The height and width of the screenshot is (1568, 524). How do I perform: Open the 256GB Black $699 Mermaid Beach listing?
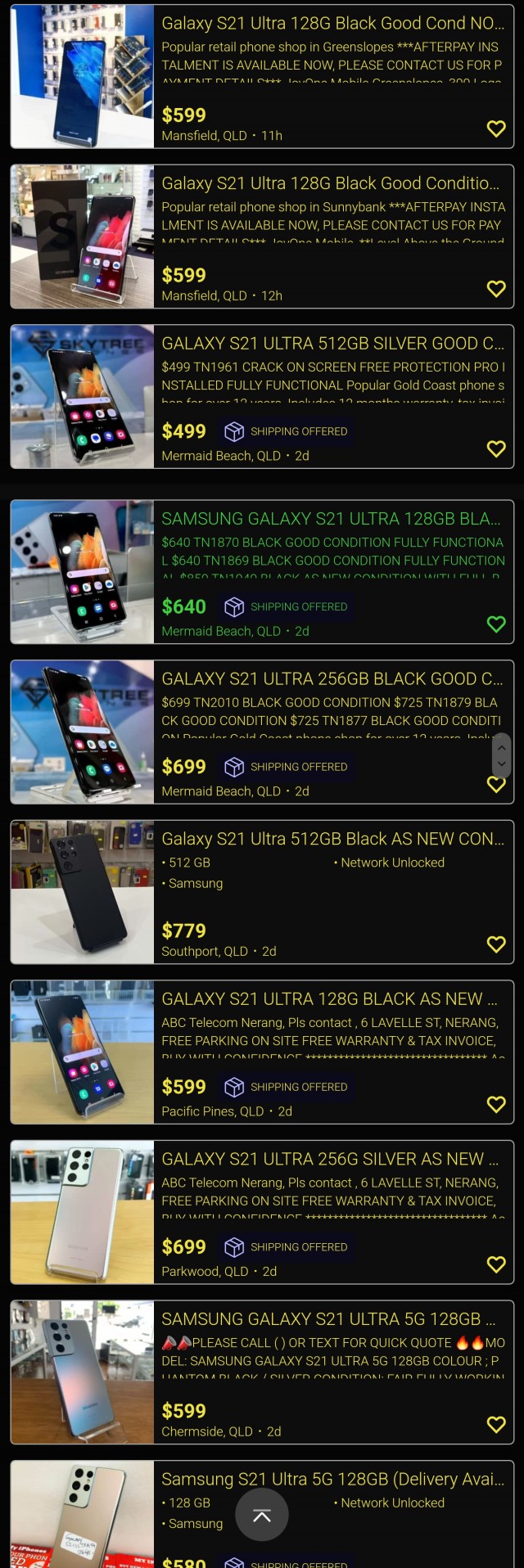(x=332, y=679)
